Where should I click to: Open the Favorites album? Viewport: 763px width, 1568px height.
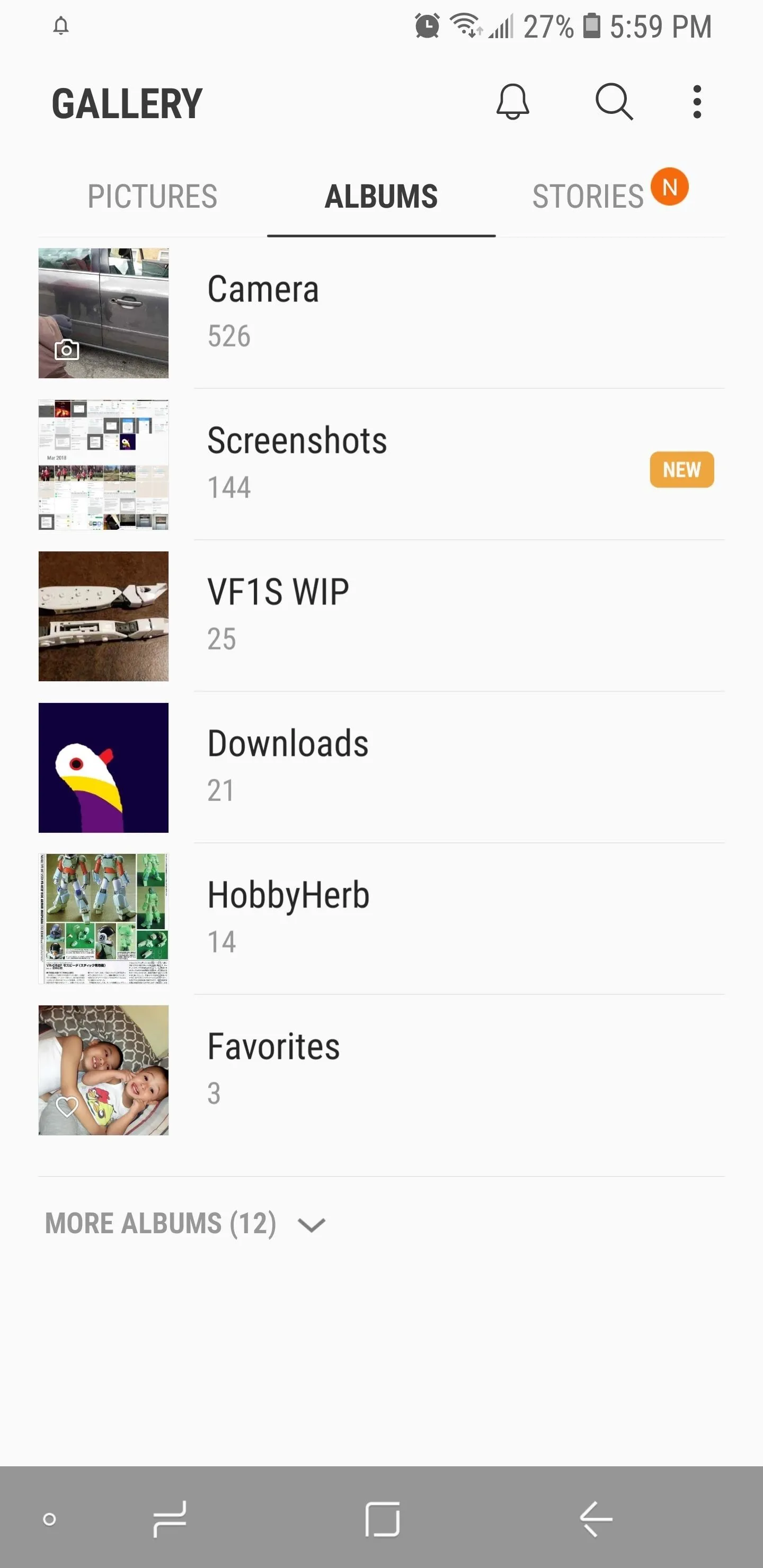click(x=381, y=1070)
